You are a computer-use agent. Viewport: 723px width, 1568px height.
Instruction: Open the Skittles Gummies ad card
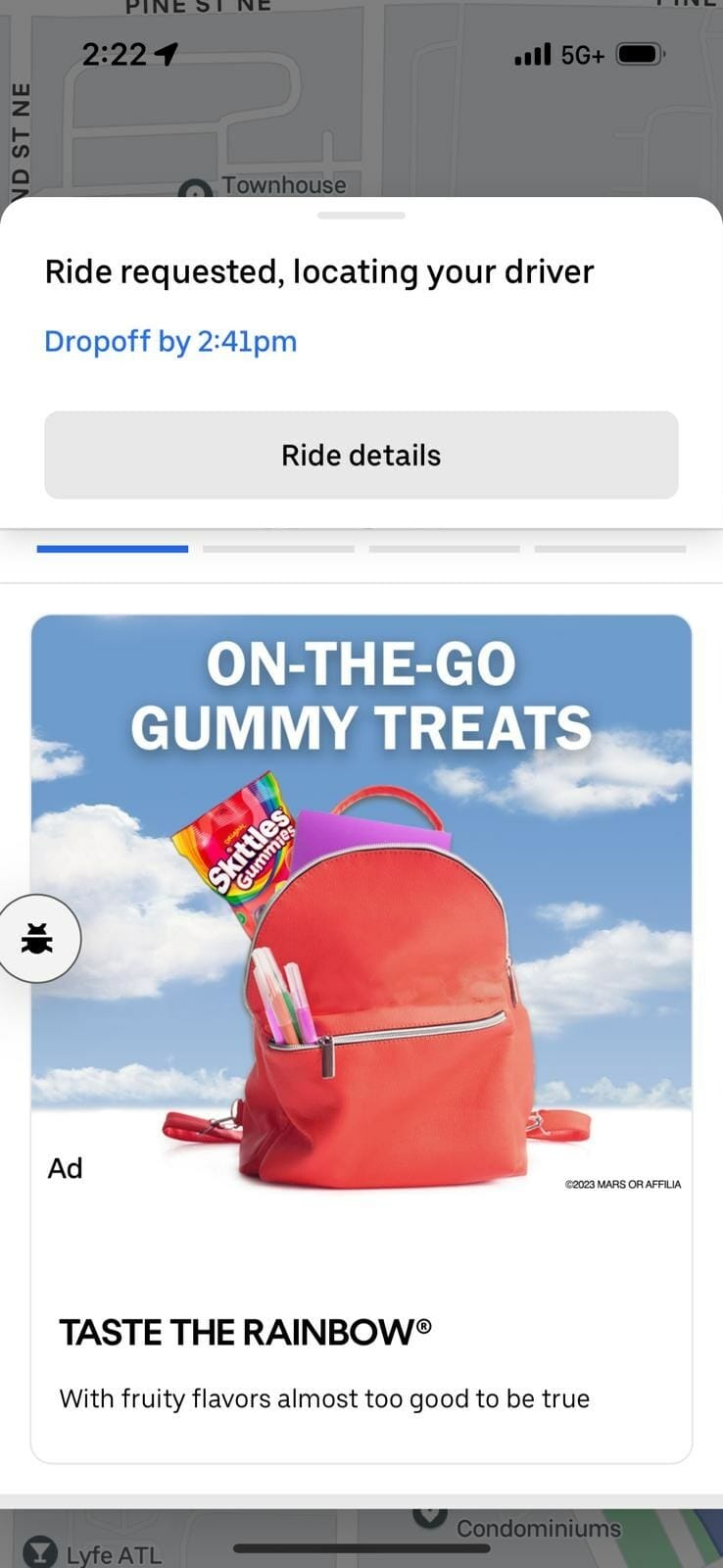pos(361,1039)
